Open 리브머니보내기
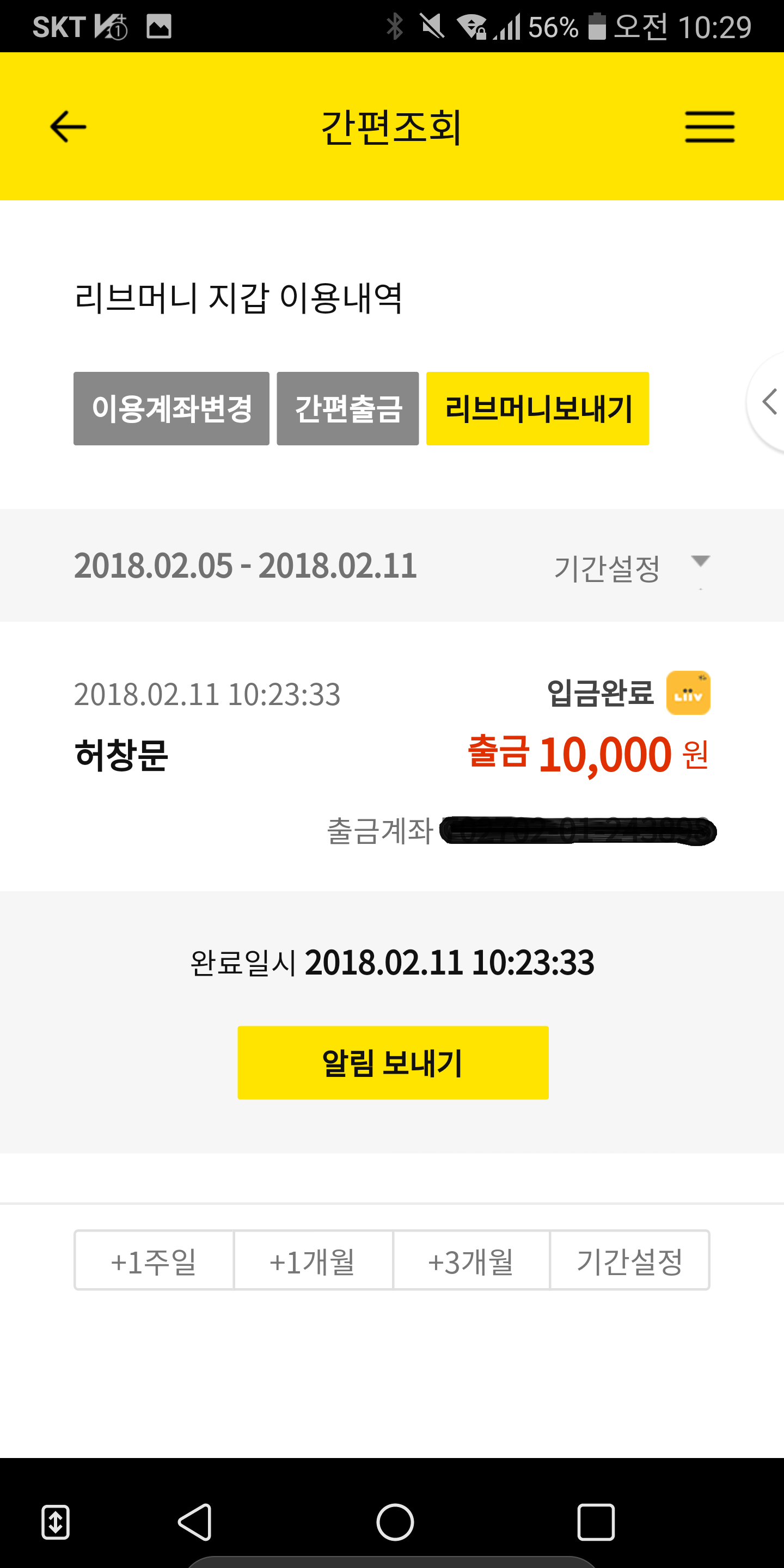The width and height of the screenshot is (784, 1568). [537, 408]
